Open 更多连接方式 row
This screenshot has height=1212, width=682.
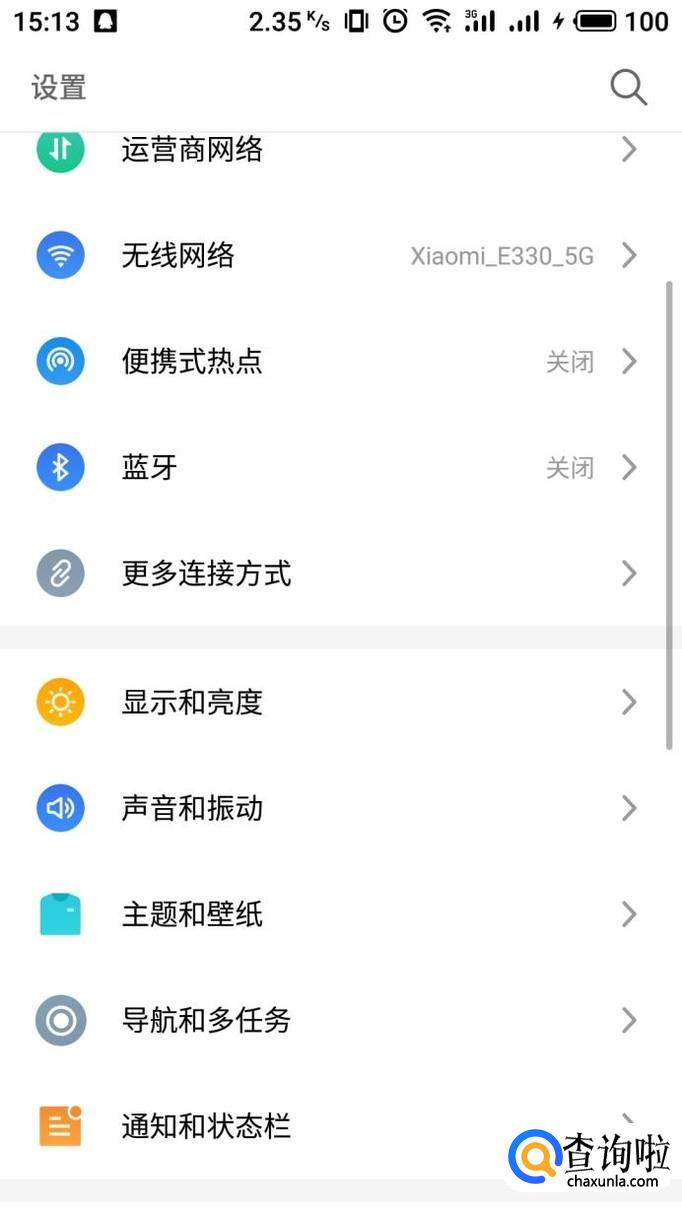[206, 573]
